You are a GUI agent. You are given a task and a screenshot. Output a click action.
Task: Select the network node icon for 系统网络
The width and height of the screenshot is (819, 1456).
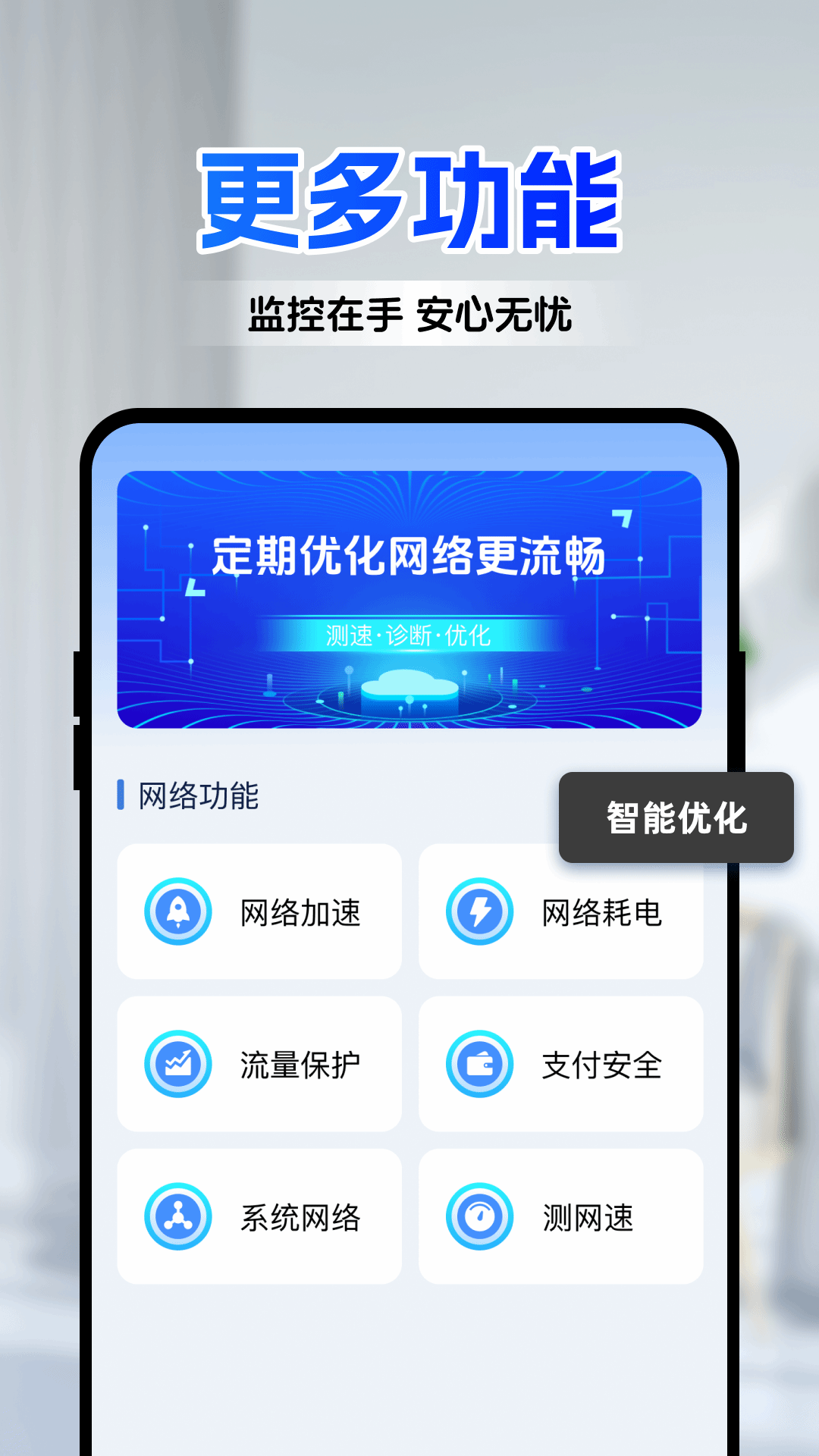(177, 1215)
